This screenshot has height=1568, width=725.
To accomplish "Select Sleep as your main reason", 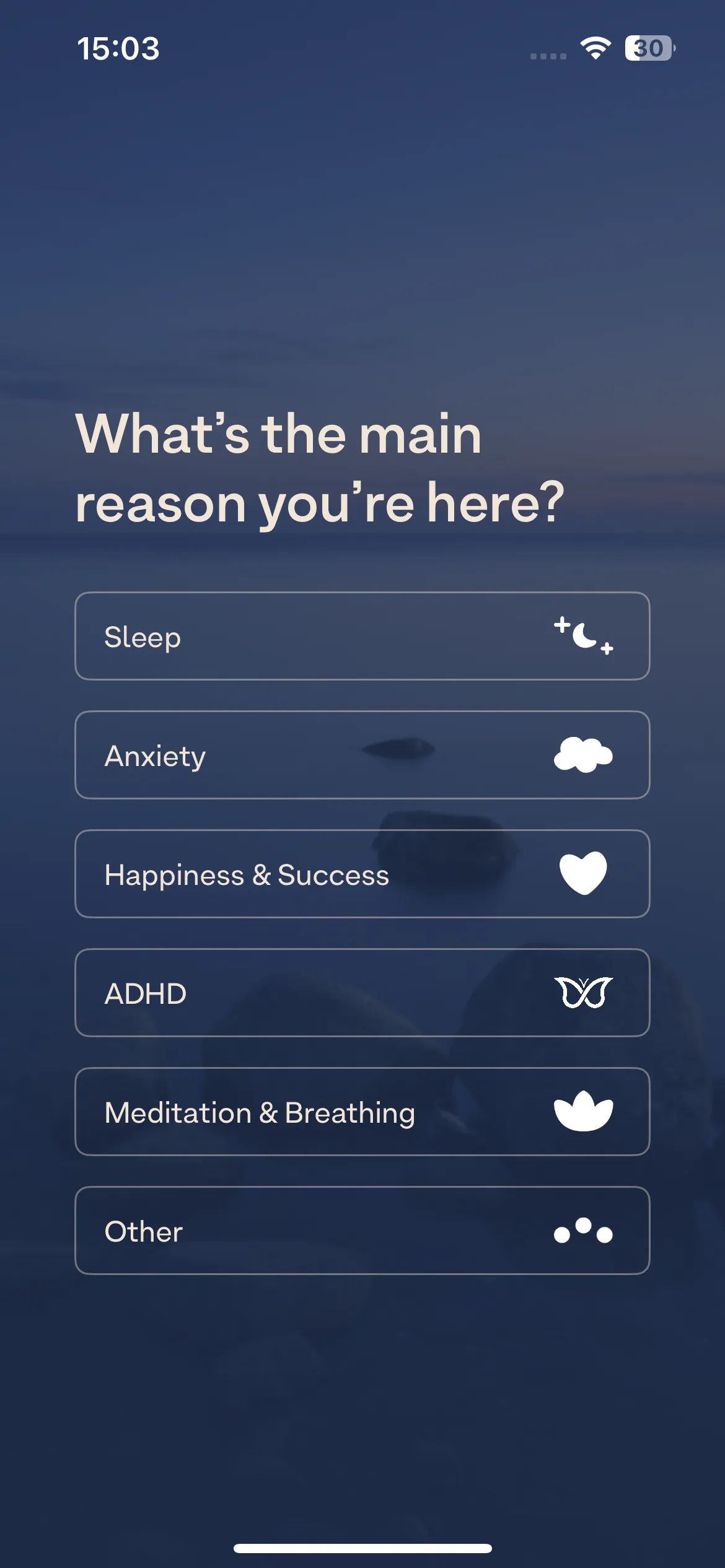I will coord(362,636).
